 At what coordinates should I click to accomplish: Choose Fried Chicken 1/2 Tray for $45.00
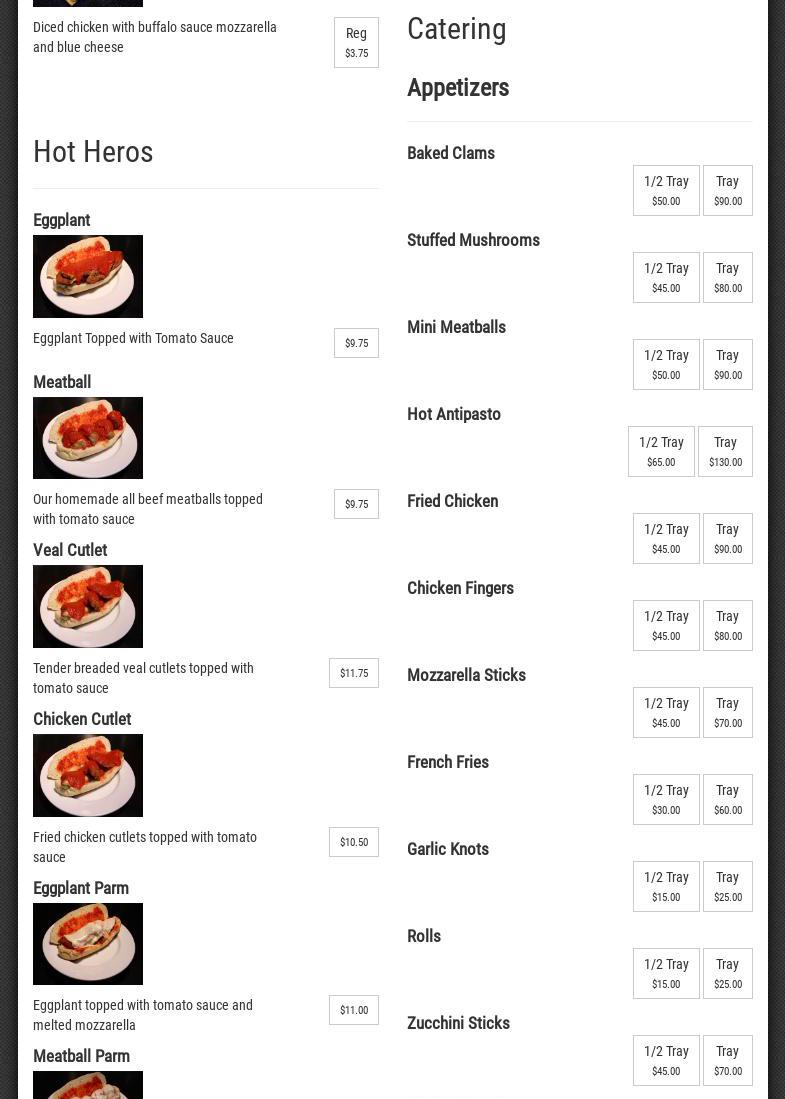point(665,538)
